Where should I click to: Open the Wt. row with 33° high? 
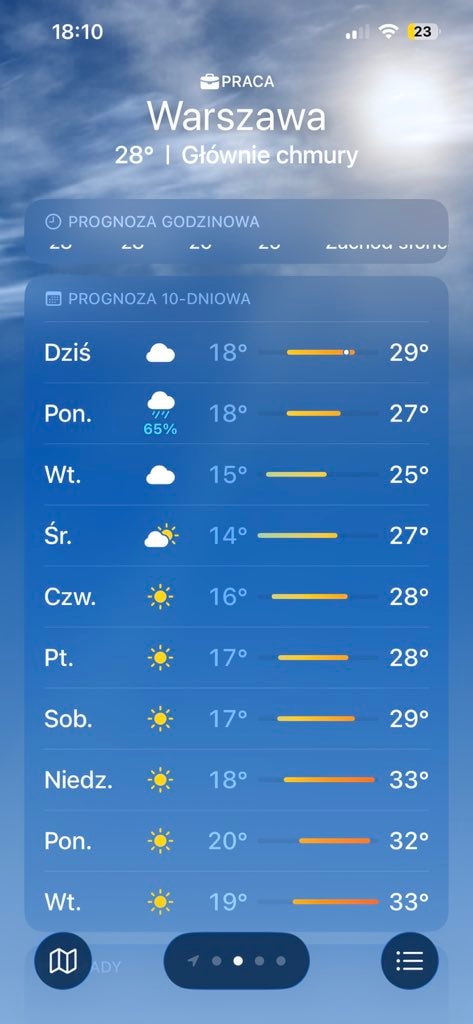236,902
